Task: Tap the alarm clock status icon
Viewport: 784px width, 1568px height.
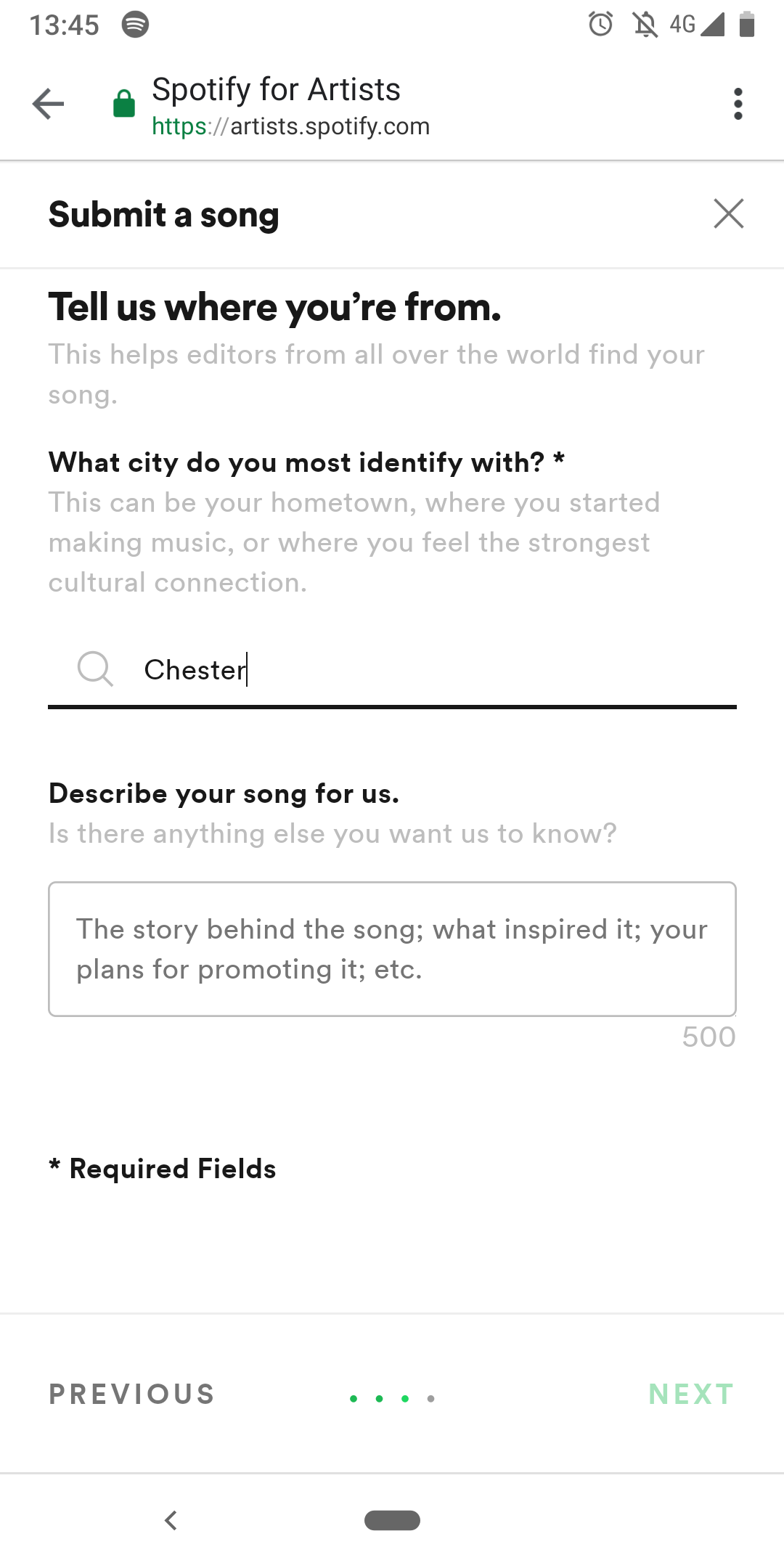Action: [600, 25]
